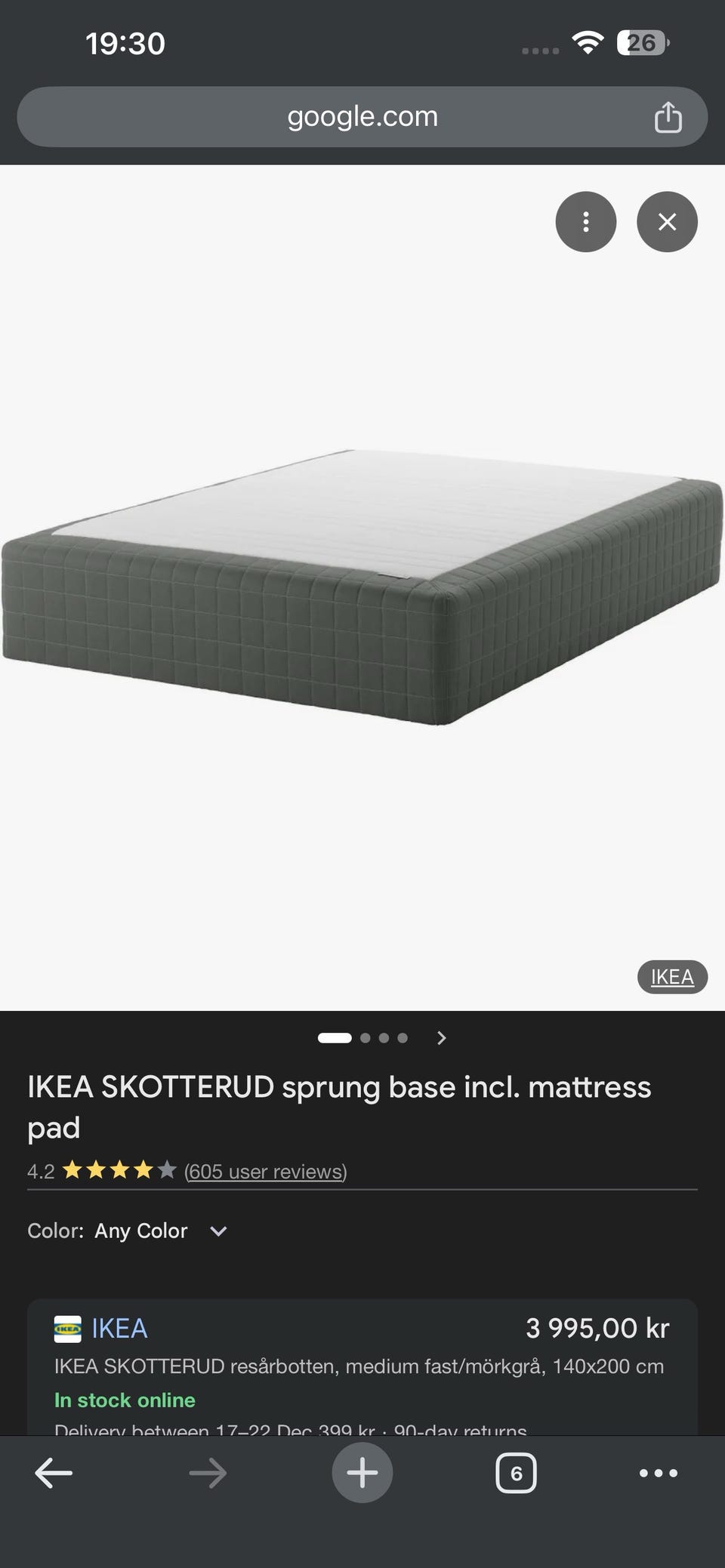Open the 605 user reviews link
725x1568 pixels.
265,1171
